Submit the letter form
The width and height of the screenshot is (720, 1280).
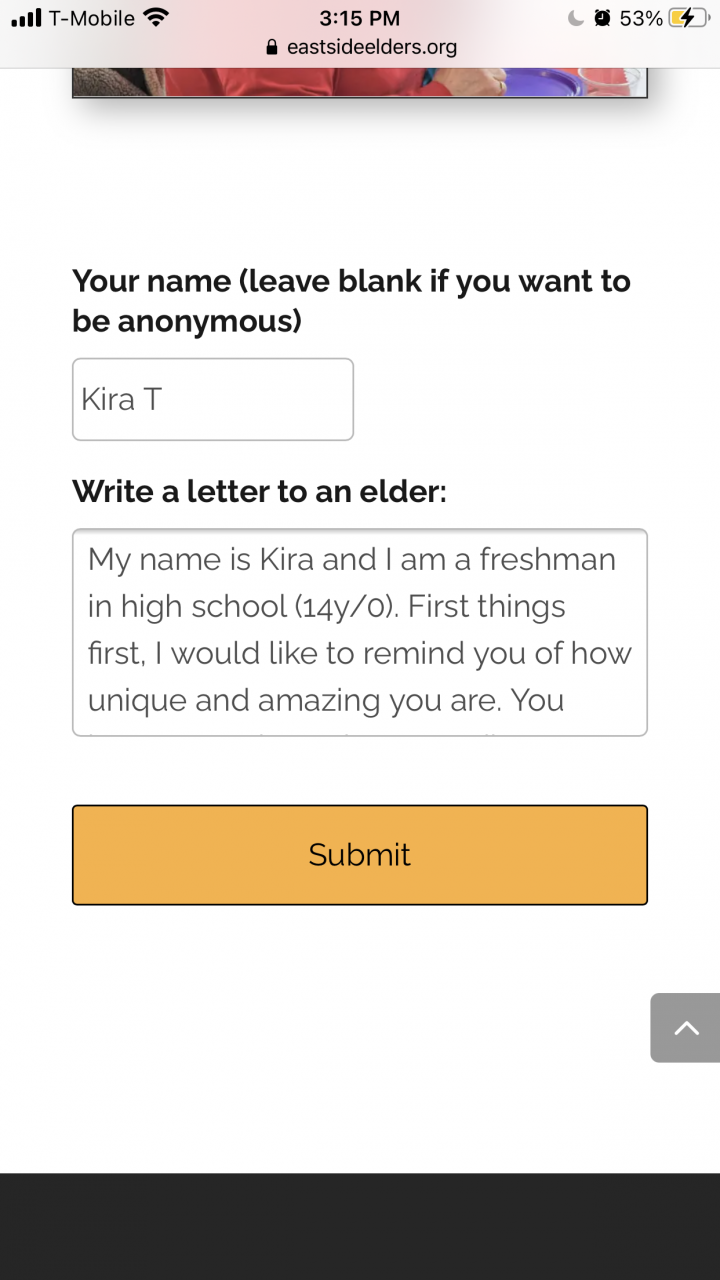coord(359,855)
